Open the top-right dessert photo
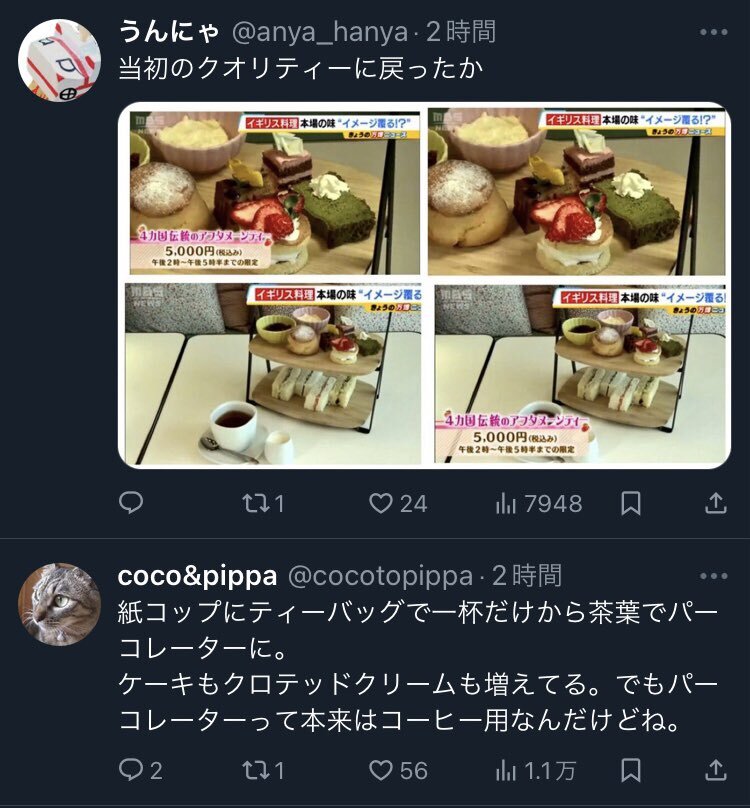Viewport: 750px width, 808px height. (577, 190)
